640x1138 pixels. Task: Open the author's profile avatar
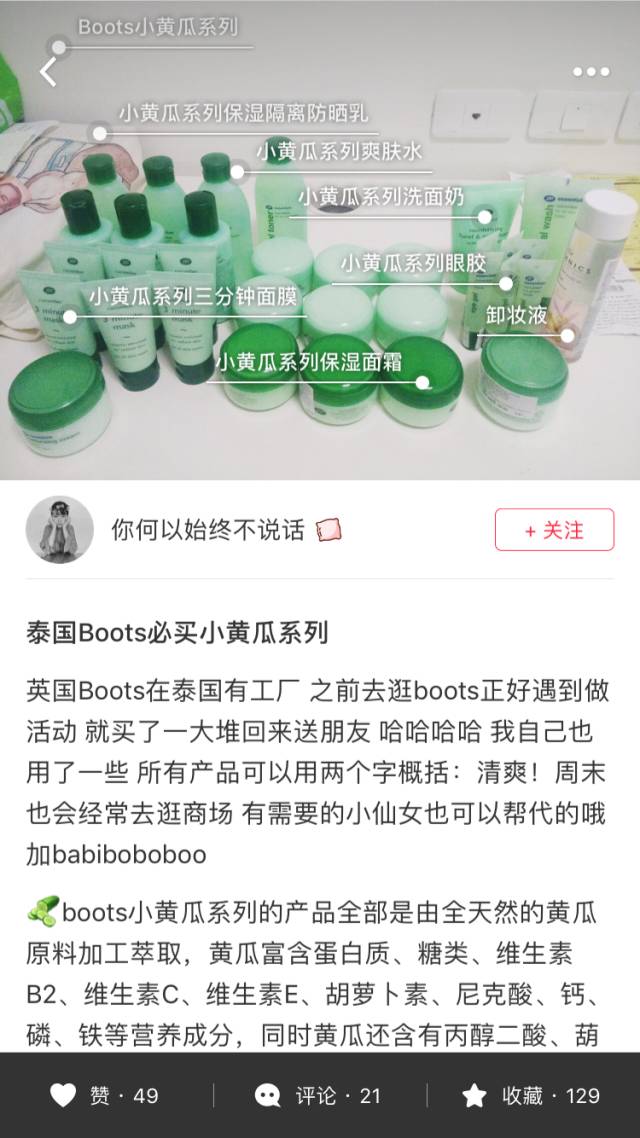pyautogui.click(x=59, y=530)
